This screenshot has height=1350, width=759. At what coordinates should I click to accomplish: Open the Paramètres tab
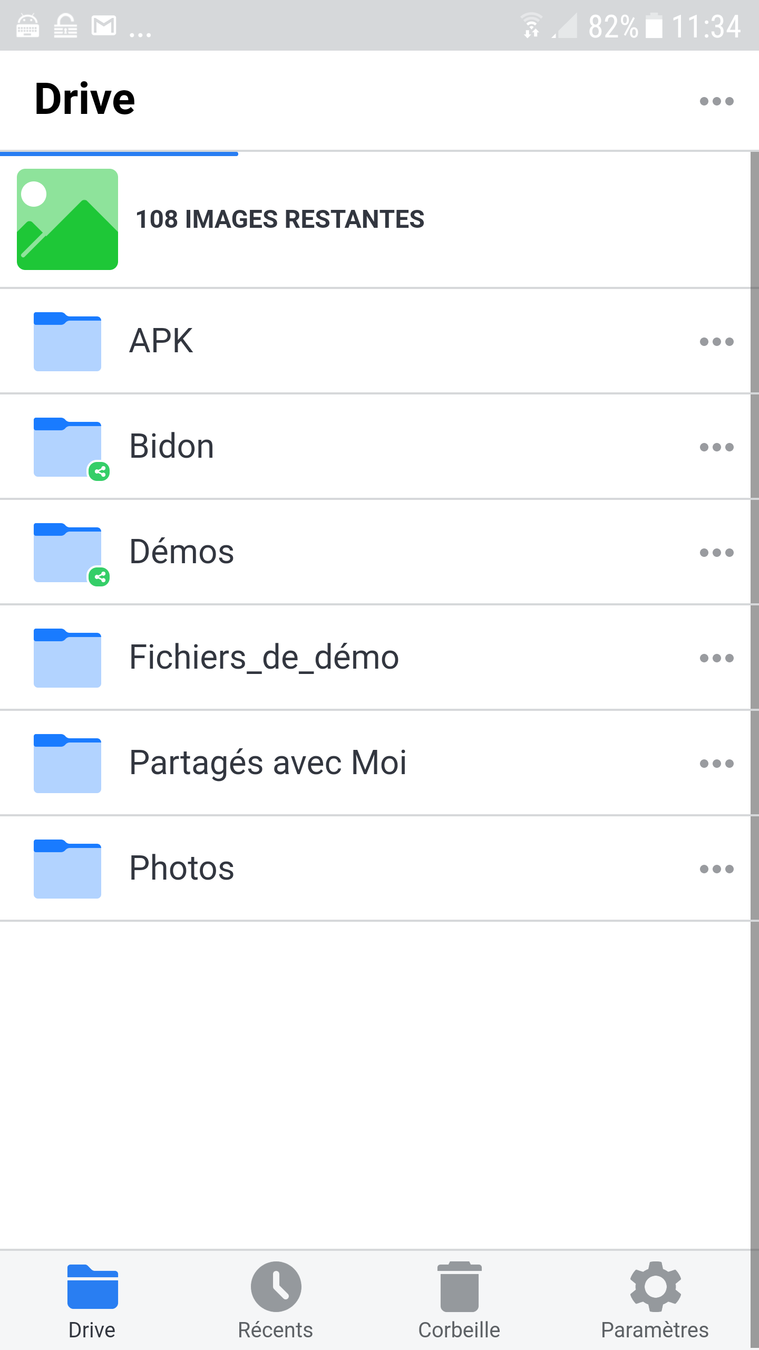pyautogui.click(x=655, y=1301)
